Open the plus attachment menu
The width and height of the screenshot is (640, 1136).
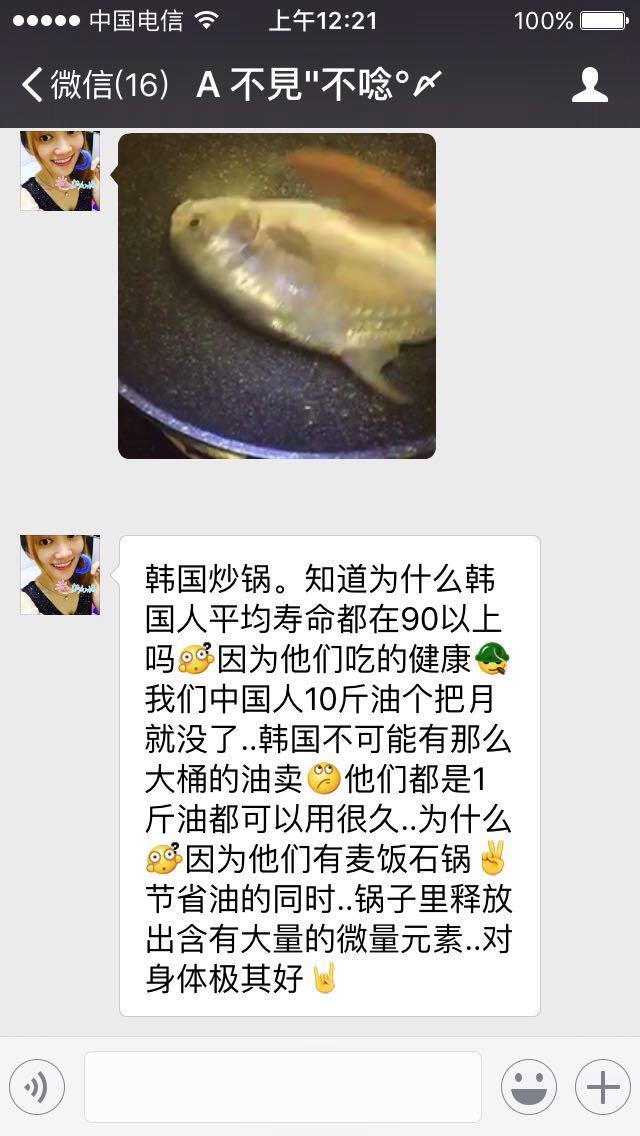pos(602,1087)
